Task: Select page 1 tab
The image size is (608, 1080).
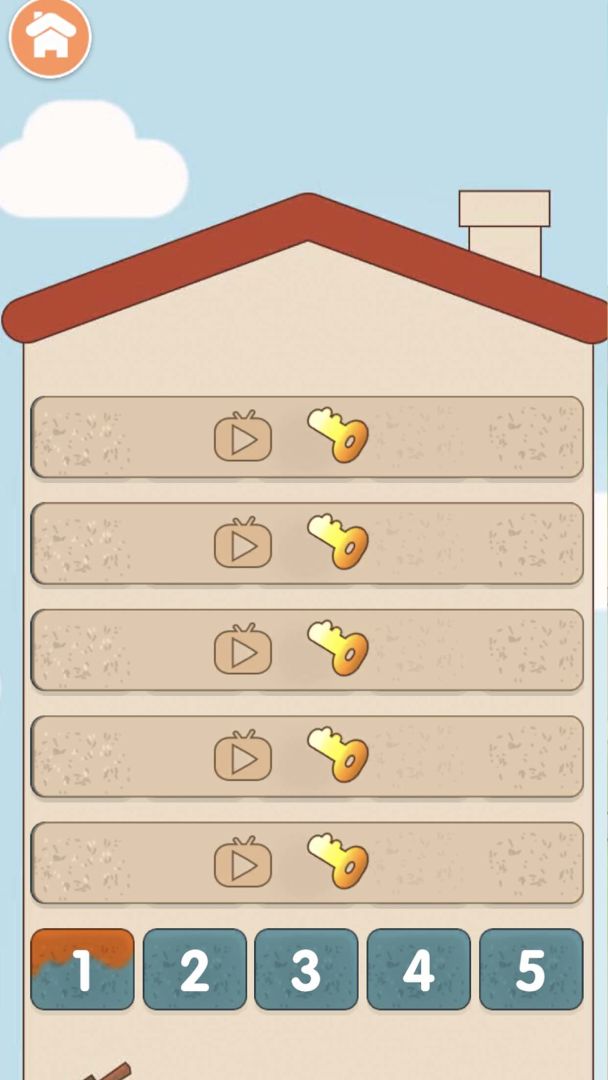Action: (x=82, y=968)
